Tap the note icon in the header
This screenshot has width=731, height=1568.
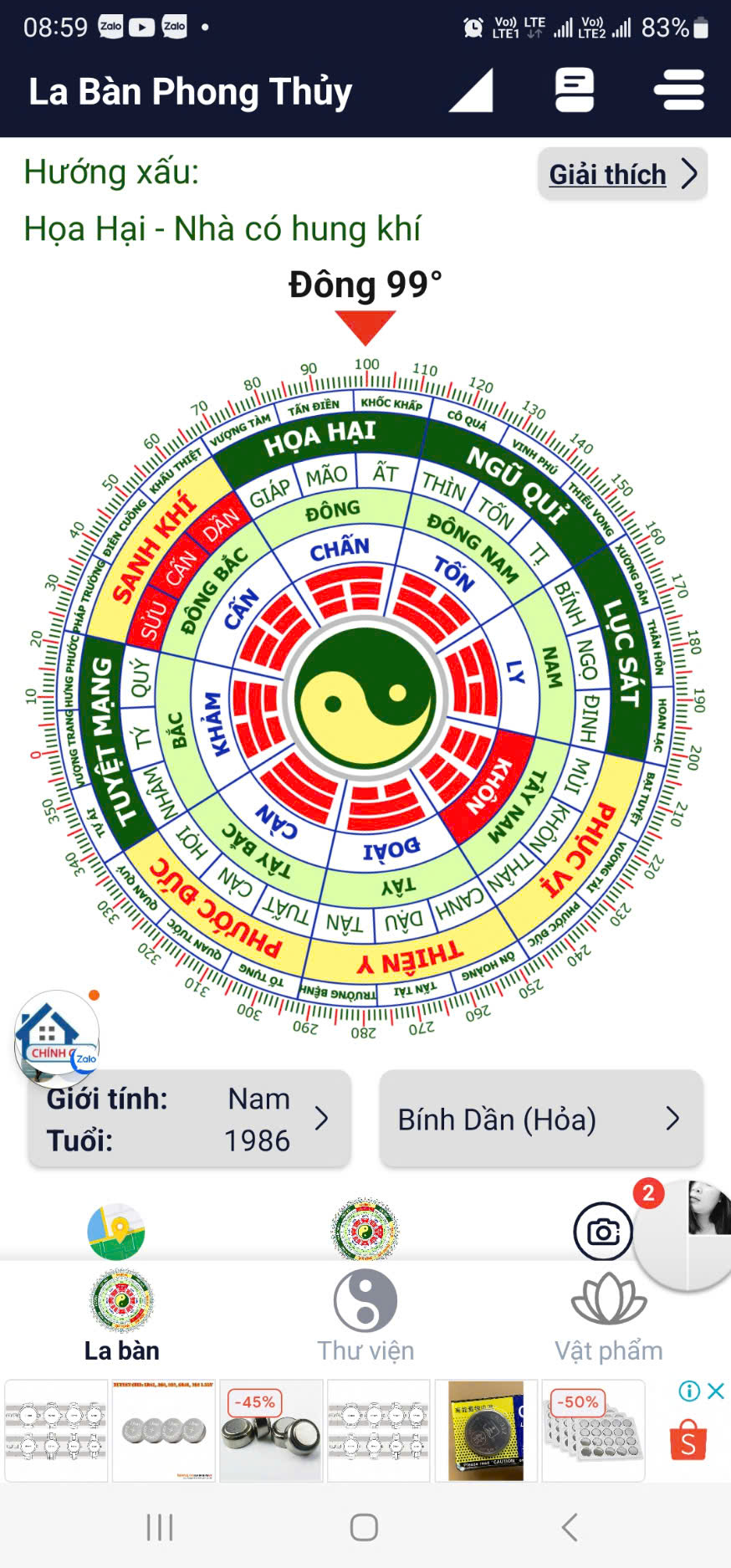point(575,90)
